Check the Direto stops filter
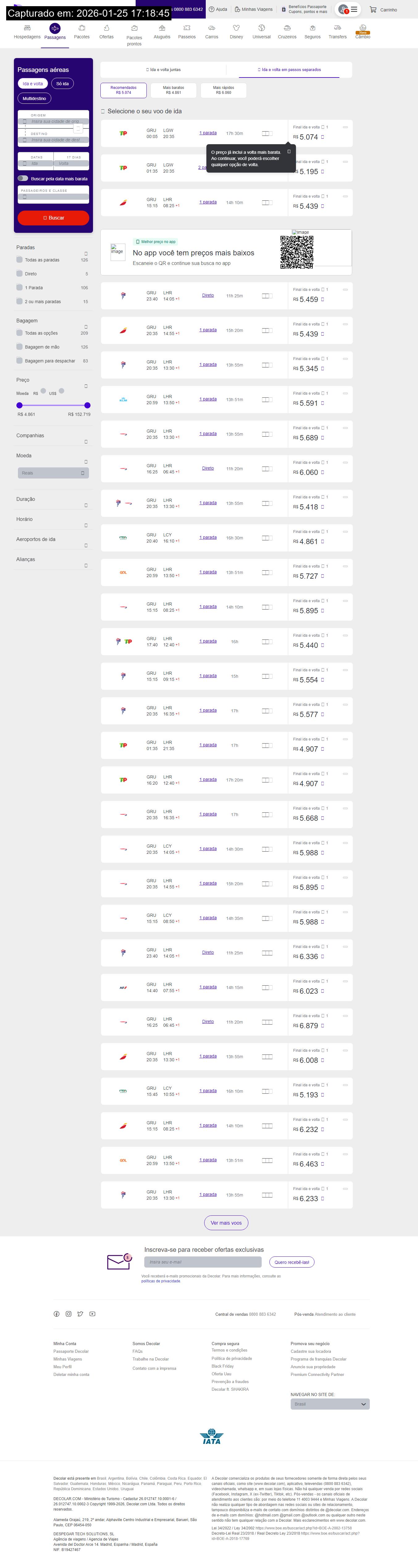The height and width of the screenshot is (1568, 418). point(20,273)
